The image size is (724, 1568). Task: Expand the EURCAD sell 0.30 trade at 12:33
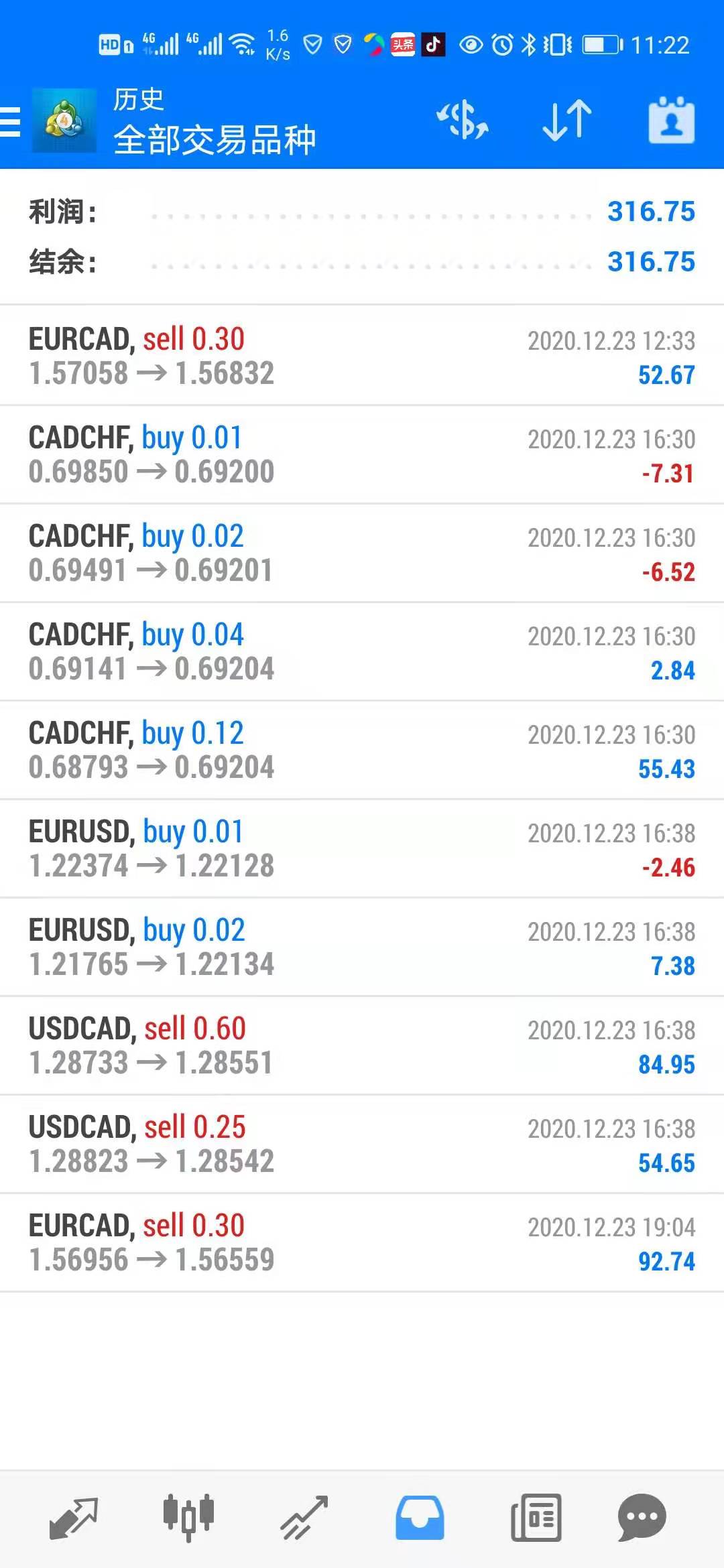(x=362, y=356)
